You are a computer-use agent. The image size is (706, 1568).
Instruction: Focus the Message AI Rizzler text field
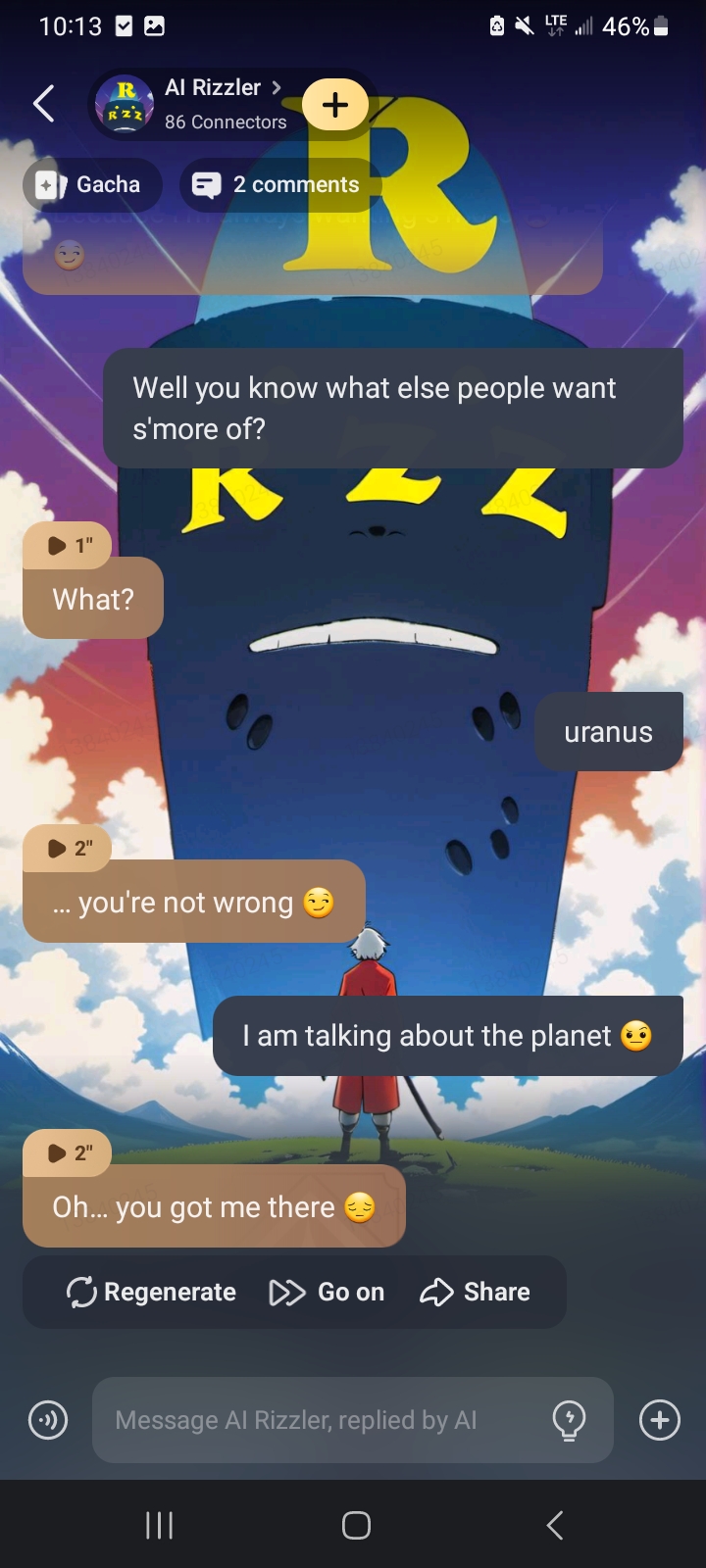coord(314,1420)
